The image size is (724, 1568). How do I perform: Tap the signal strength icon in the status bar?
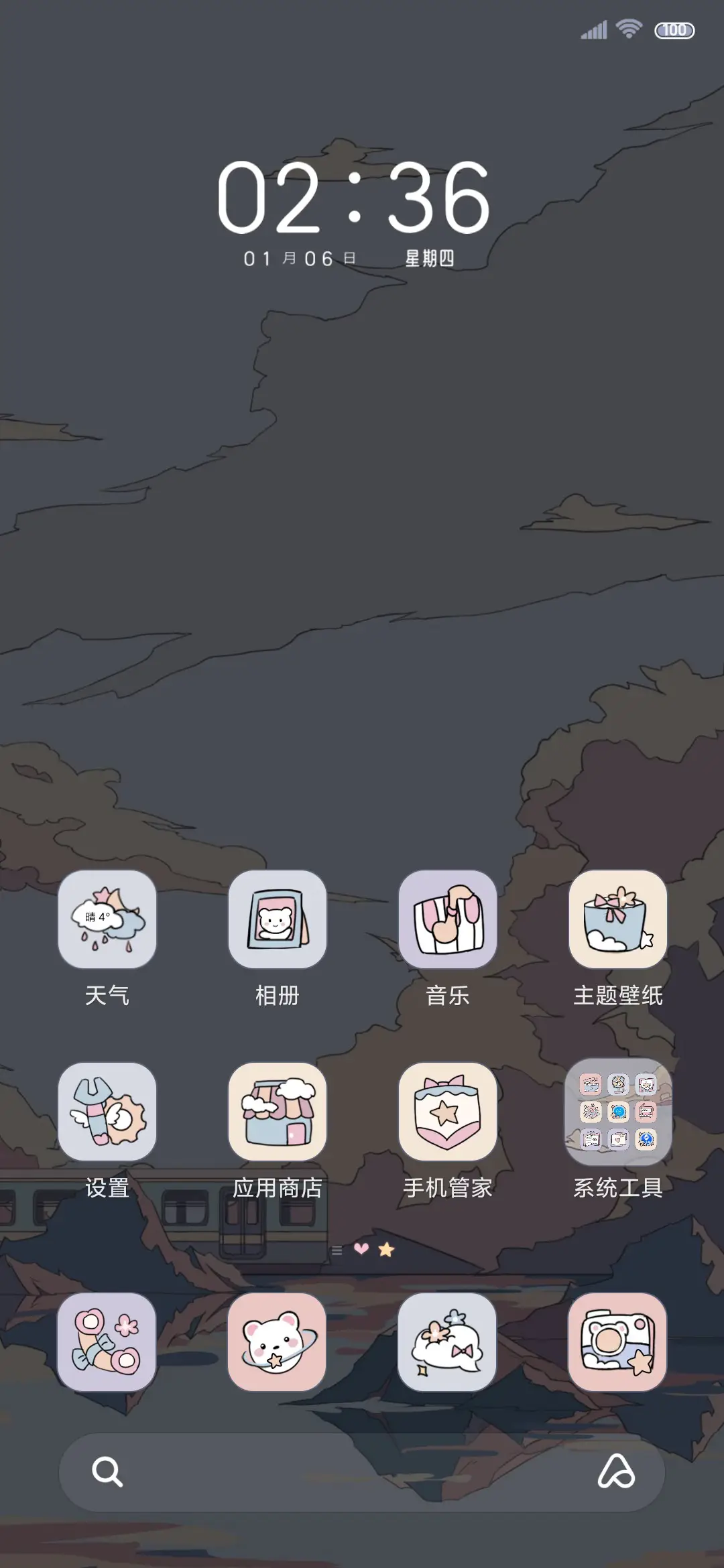pyautogui.click(x=593, y=29)
